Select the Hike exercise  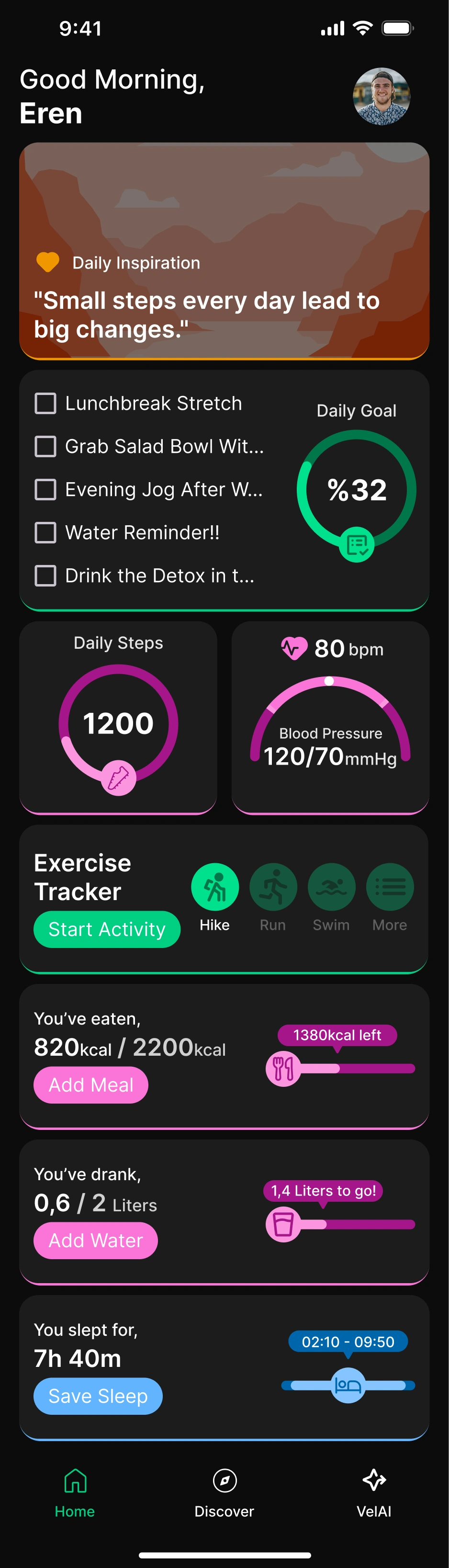pos(215,887)
